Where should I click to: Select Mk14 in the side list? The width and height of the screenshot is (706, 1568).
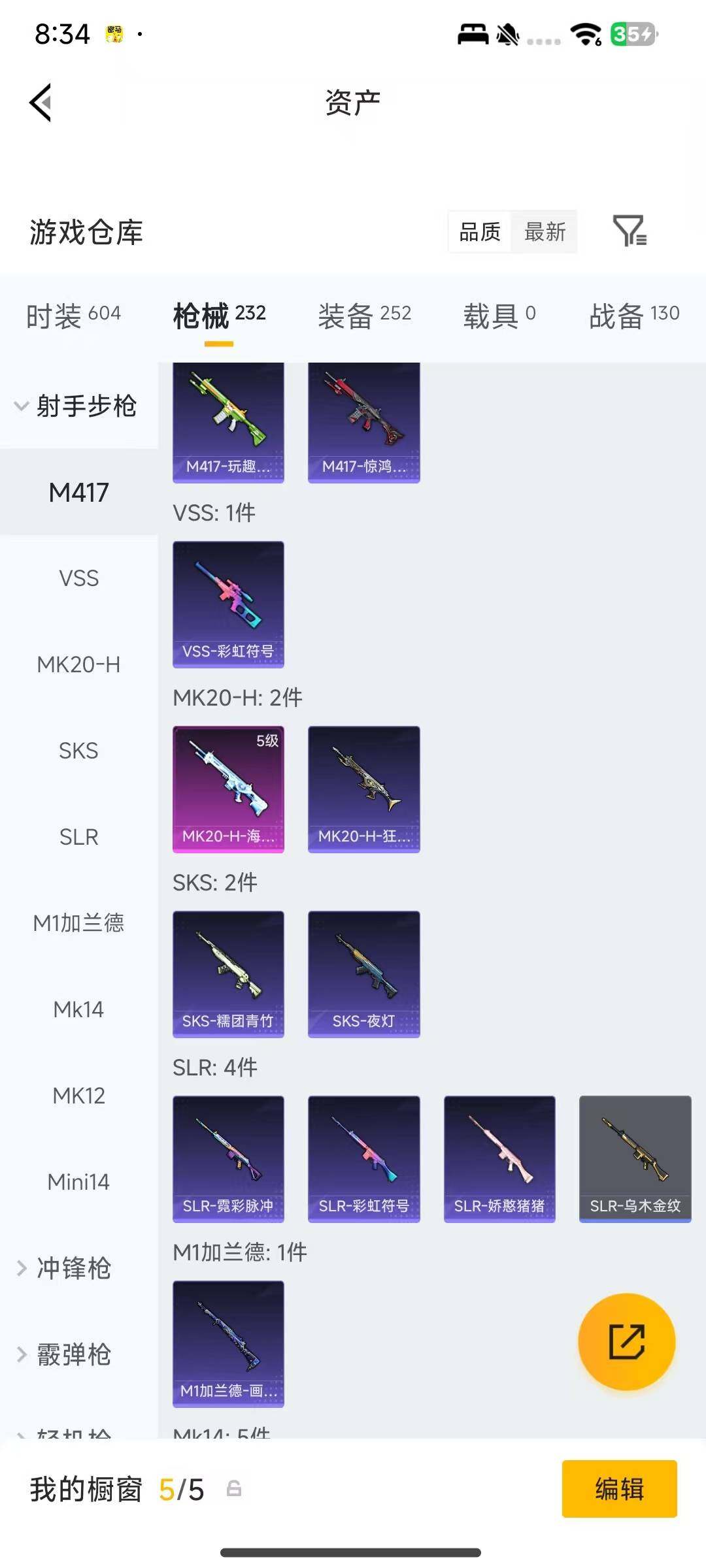[78, 1009]
